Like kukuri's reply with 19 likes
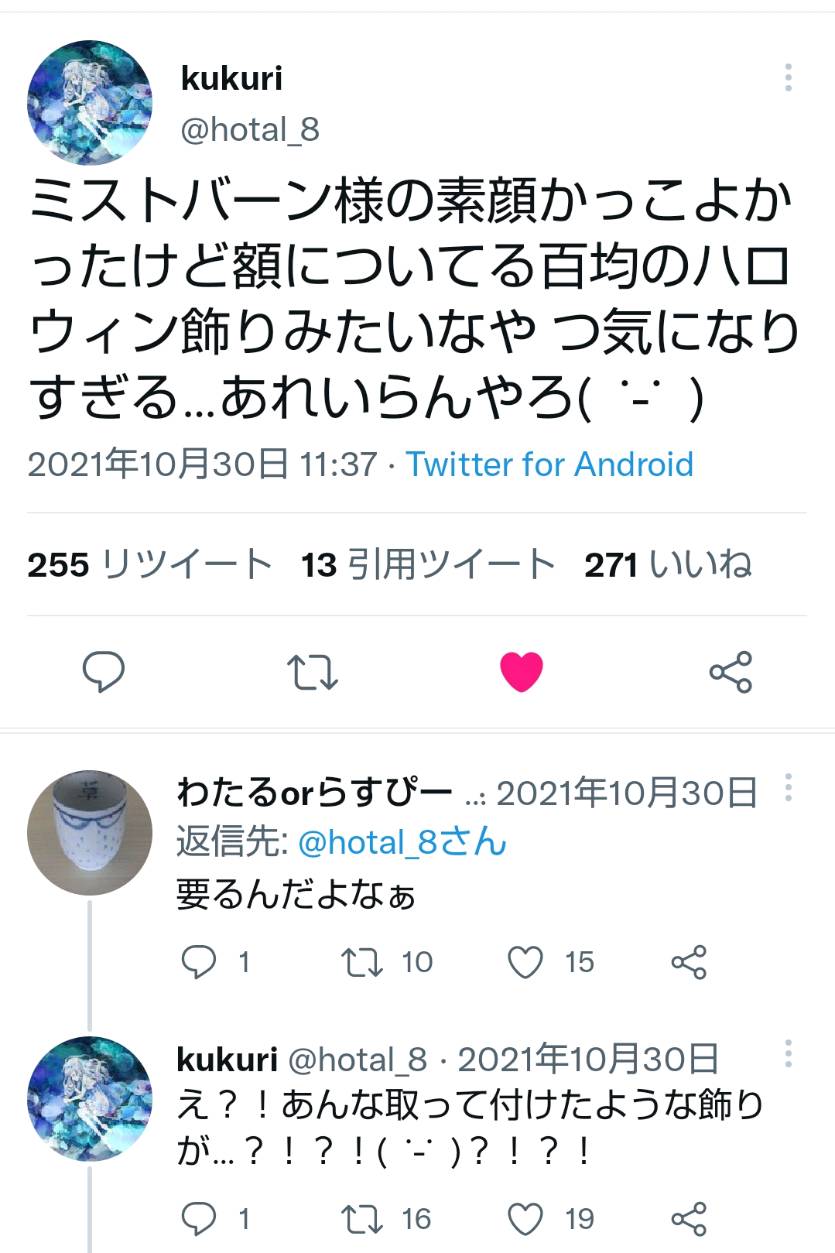This screenshot has height=1253, width=835. pos(525,1218)
